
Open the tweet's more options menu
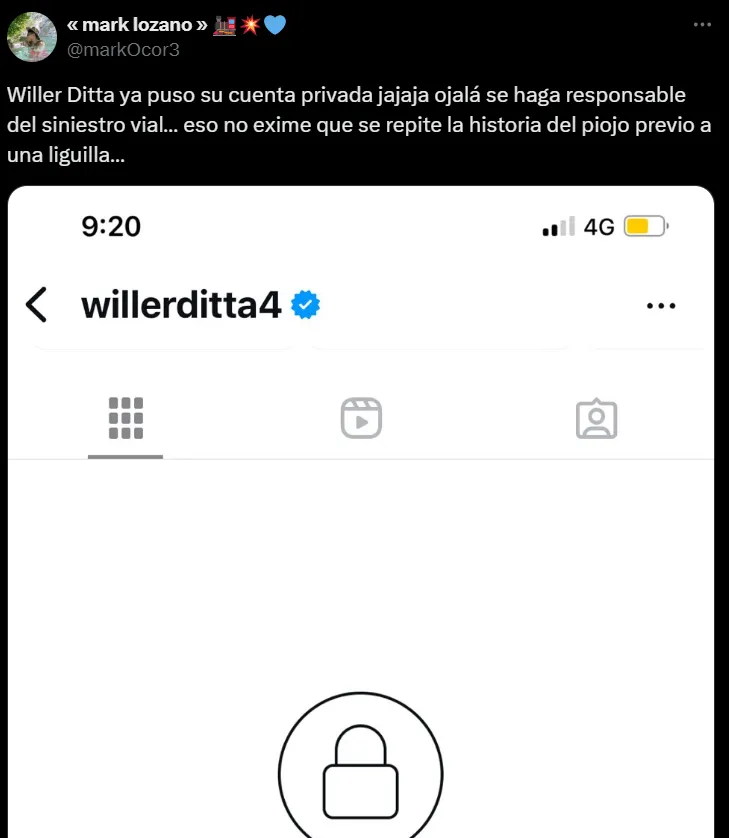[703, 25]
